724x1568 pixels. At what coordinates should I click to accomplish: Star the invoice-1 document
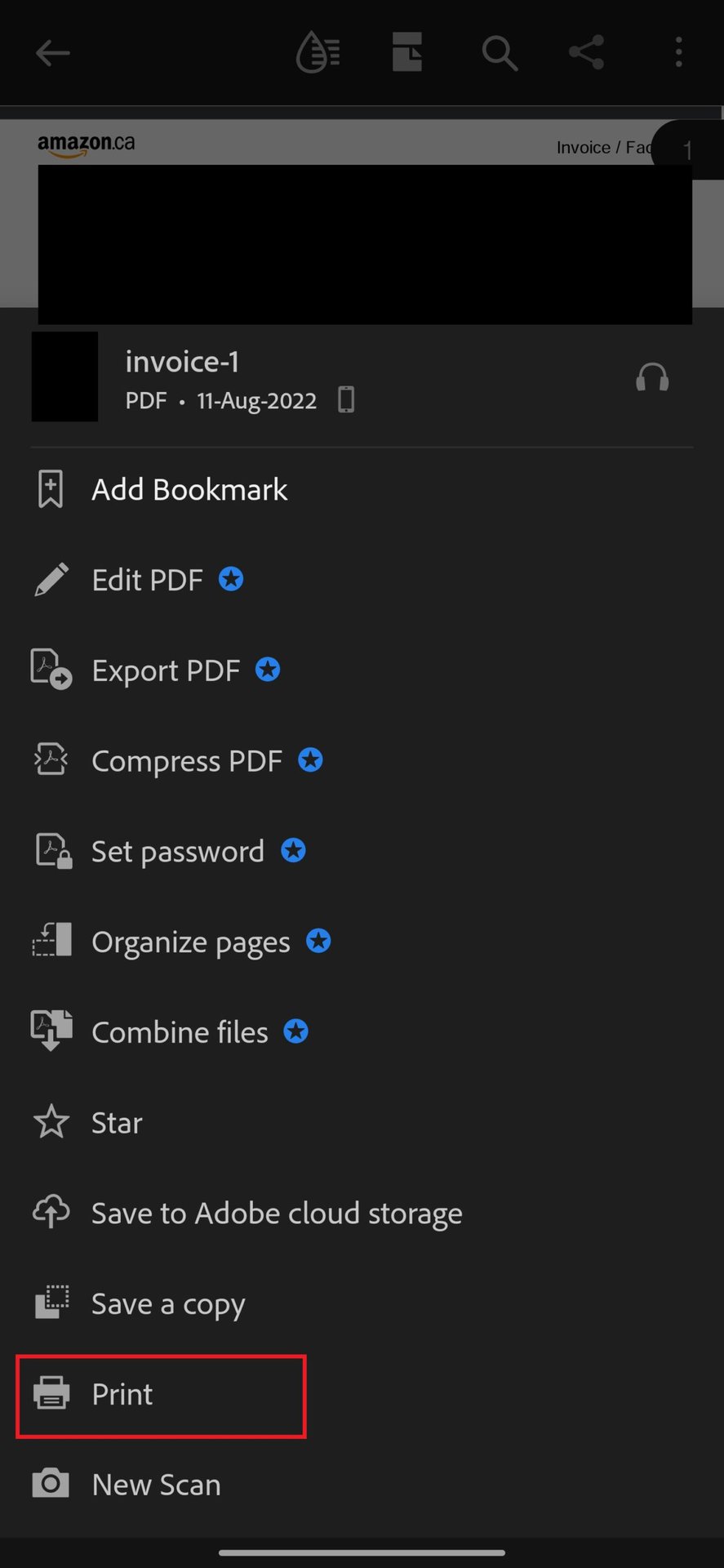pos(115,1121)
